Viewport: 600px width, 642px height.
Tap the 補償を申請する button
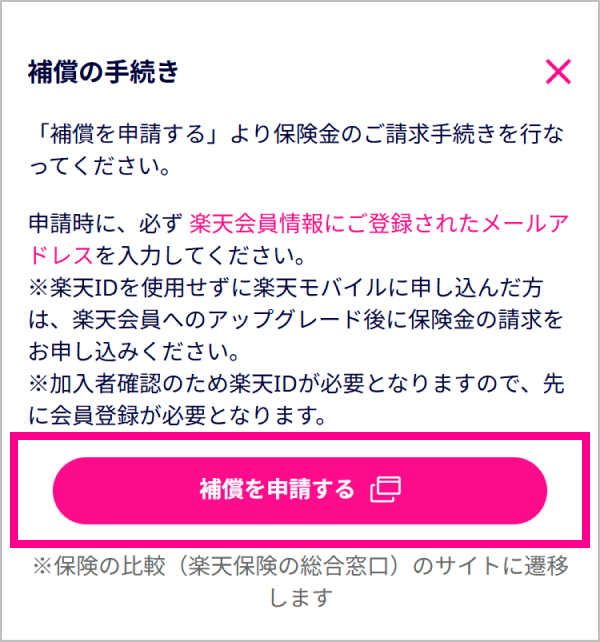click(300, 490)
